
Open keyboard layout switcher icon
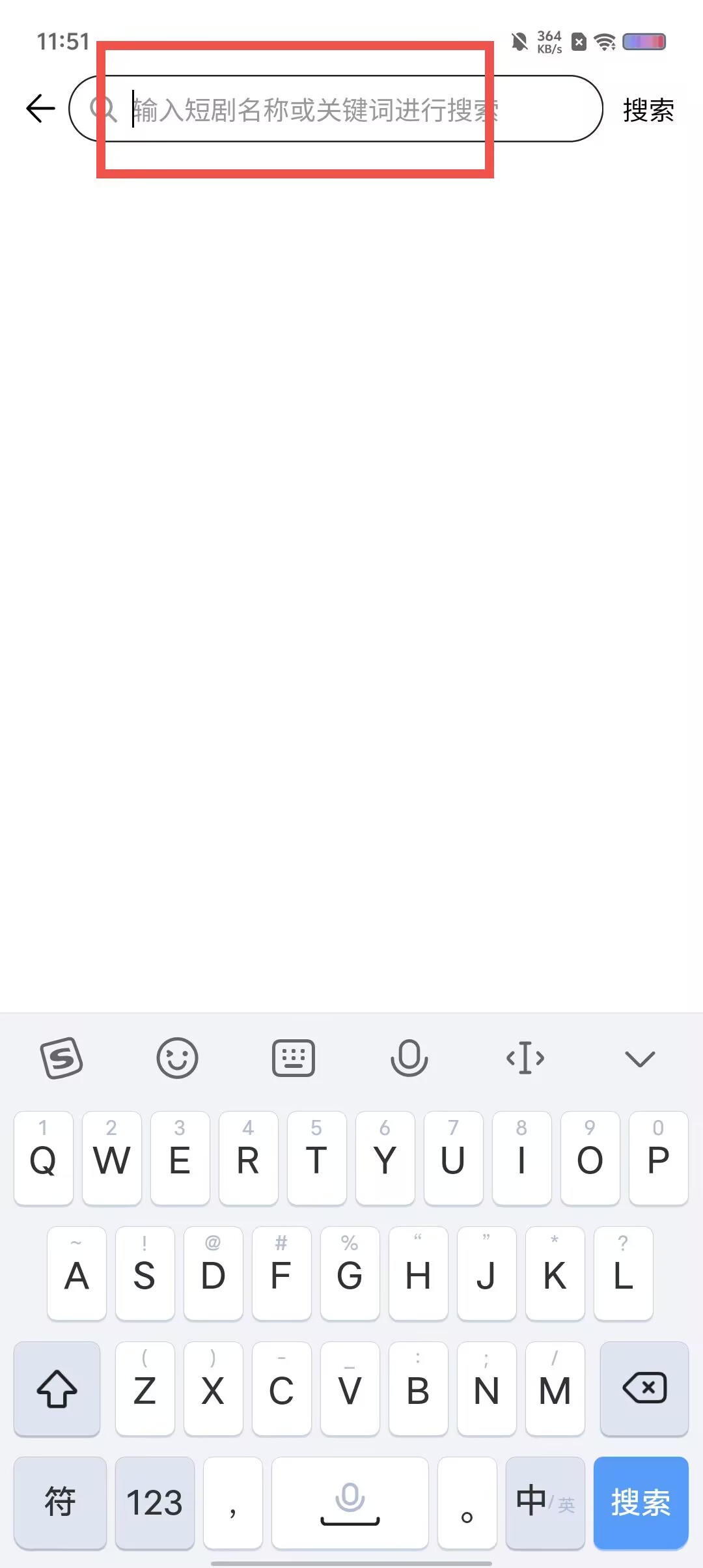(x=293, y=1058)
